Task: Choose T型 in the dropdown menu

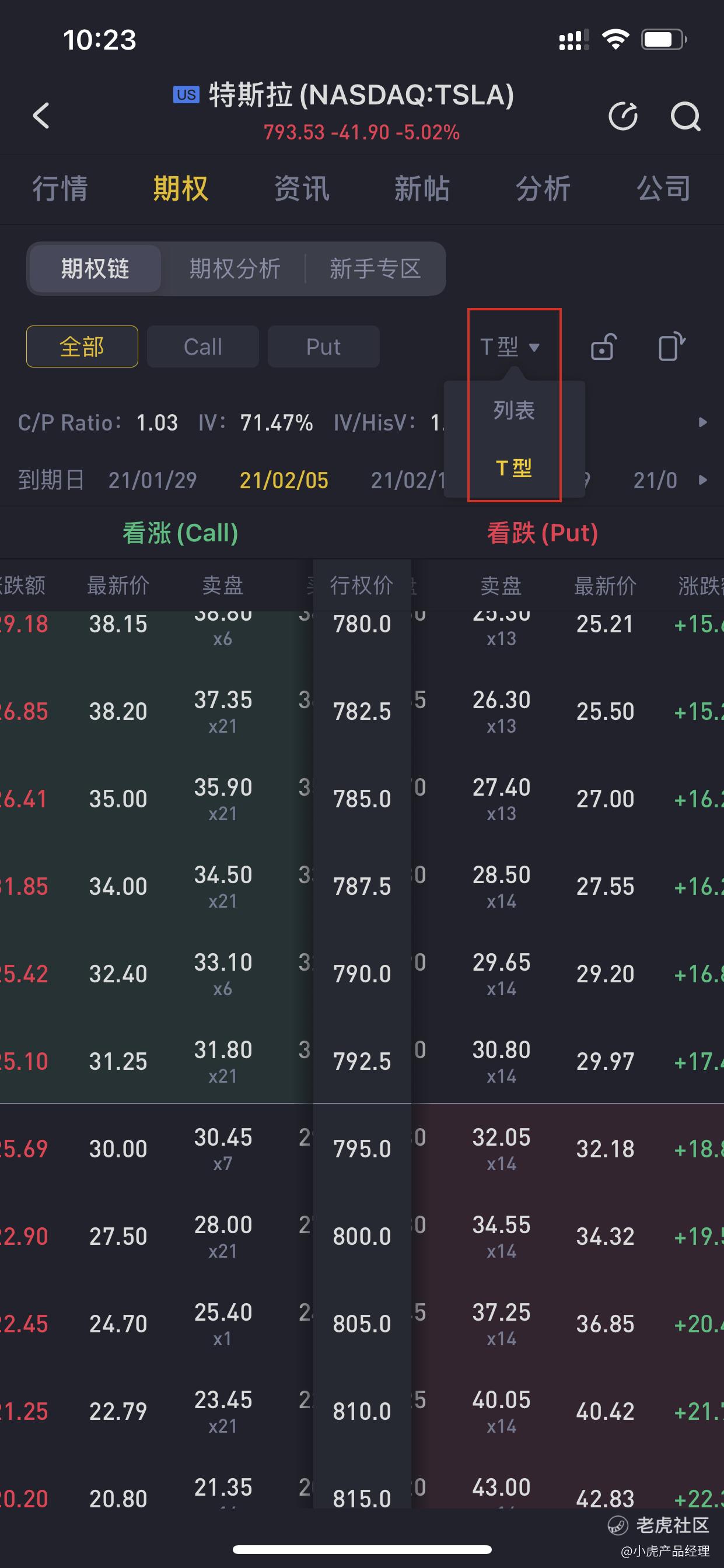Action: click(514, 468)
